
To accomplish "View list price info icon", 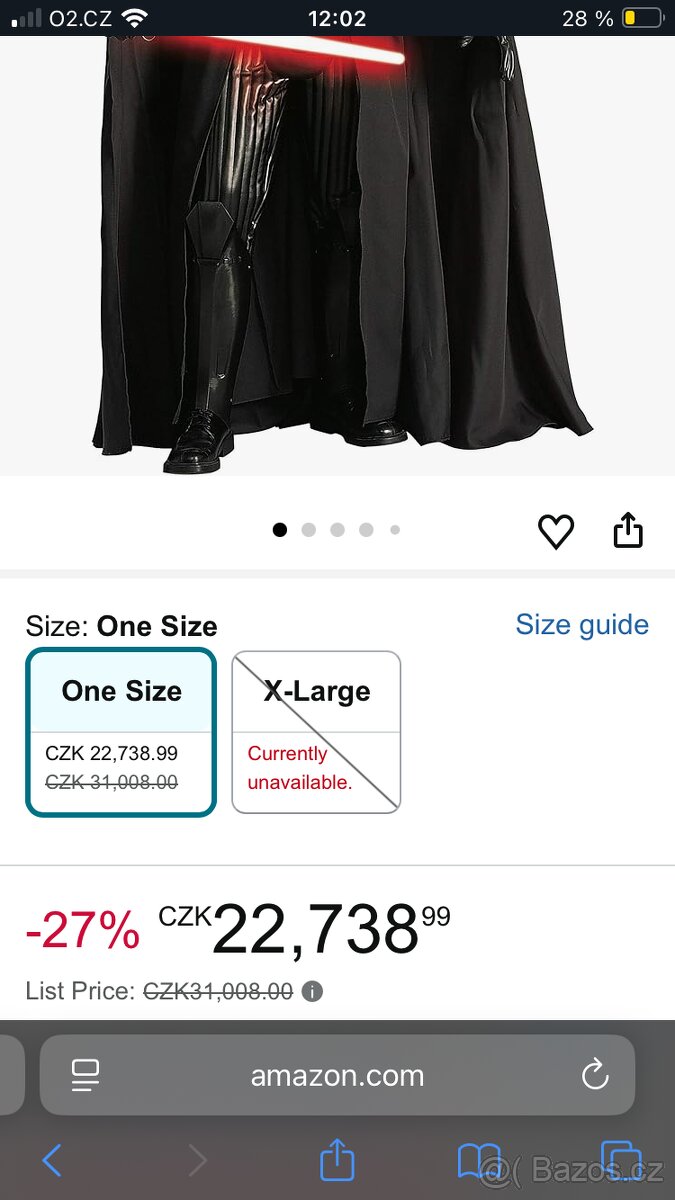I will pyautogui.click(x=313, y=992).
